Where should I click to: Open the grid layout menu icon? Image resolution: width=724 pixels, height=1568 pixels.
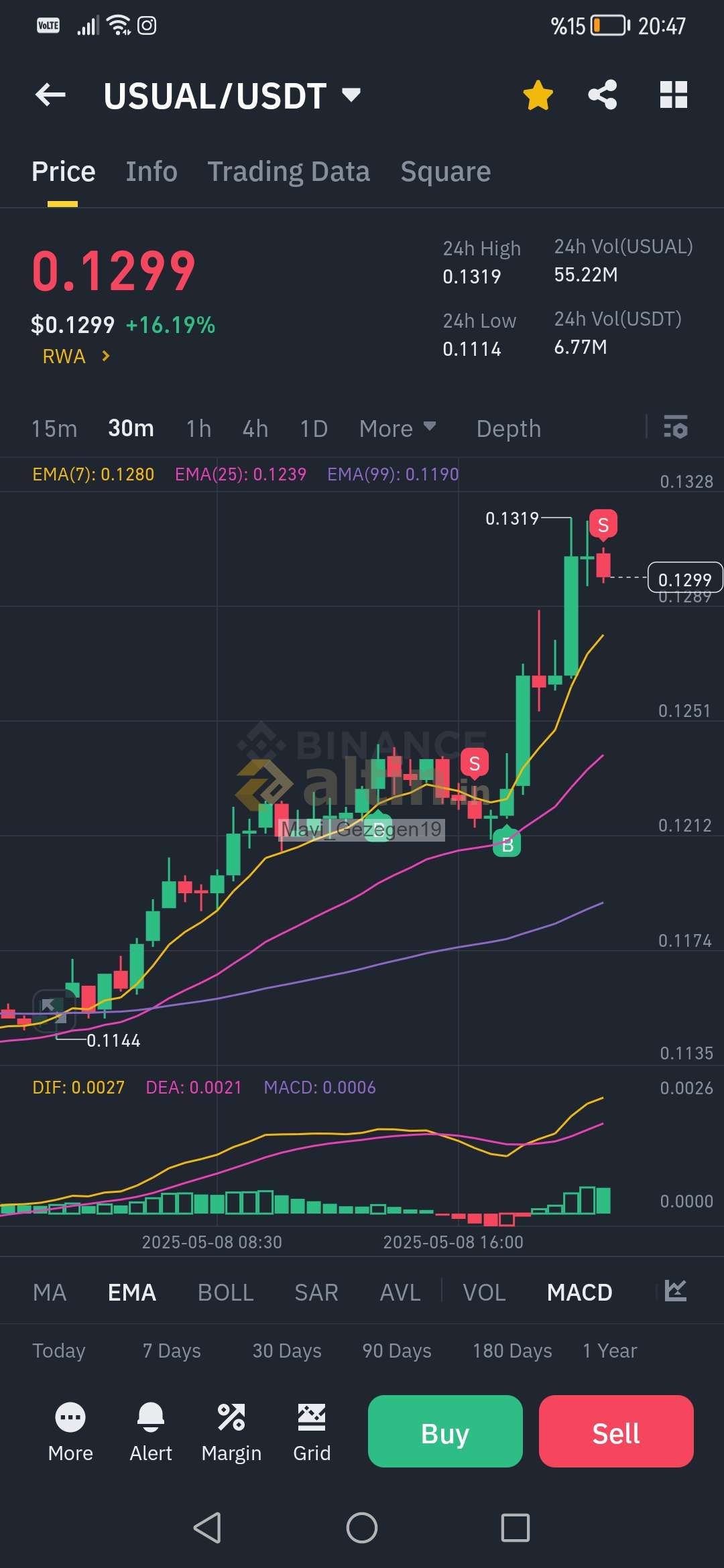pos(673,95)
